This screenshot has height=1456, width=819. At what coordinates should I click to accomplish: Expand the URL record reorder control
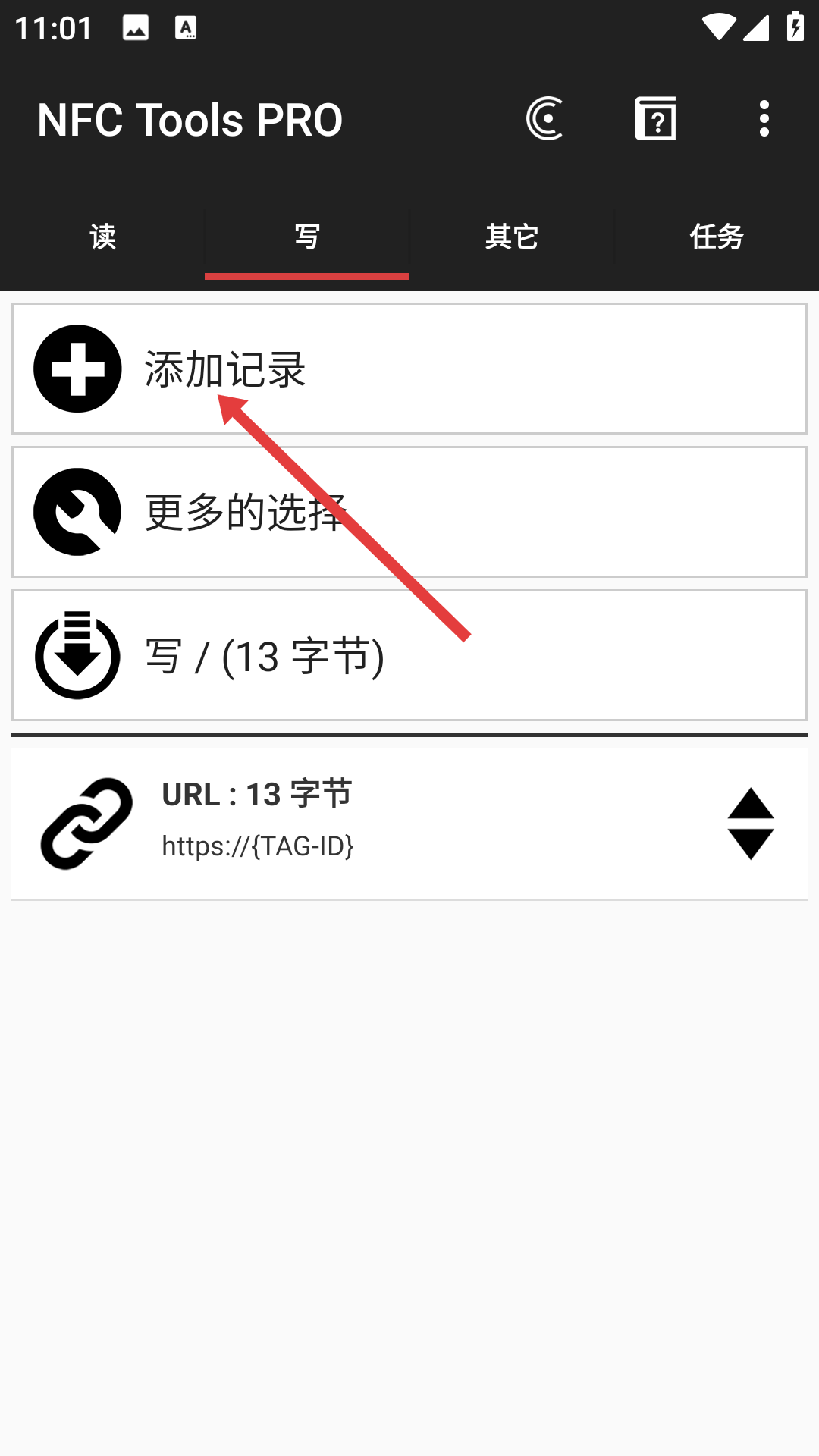pos(752,823)
